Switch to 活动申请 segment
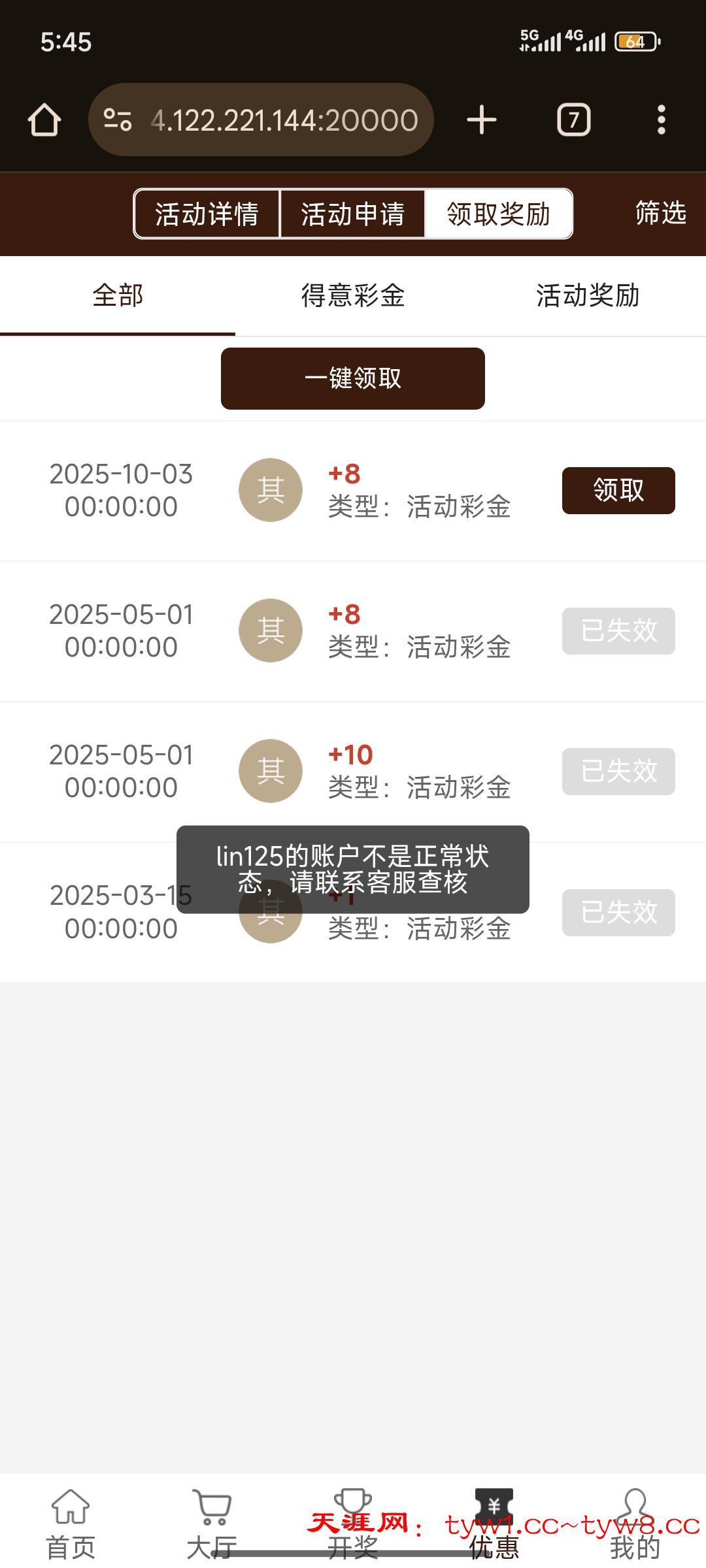This screenshot has width=706, height=1568. click(x=352, y=214)
